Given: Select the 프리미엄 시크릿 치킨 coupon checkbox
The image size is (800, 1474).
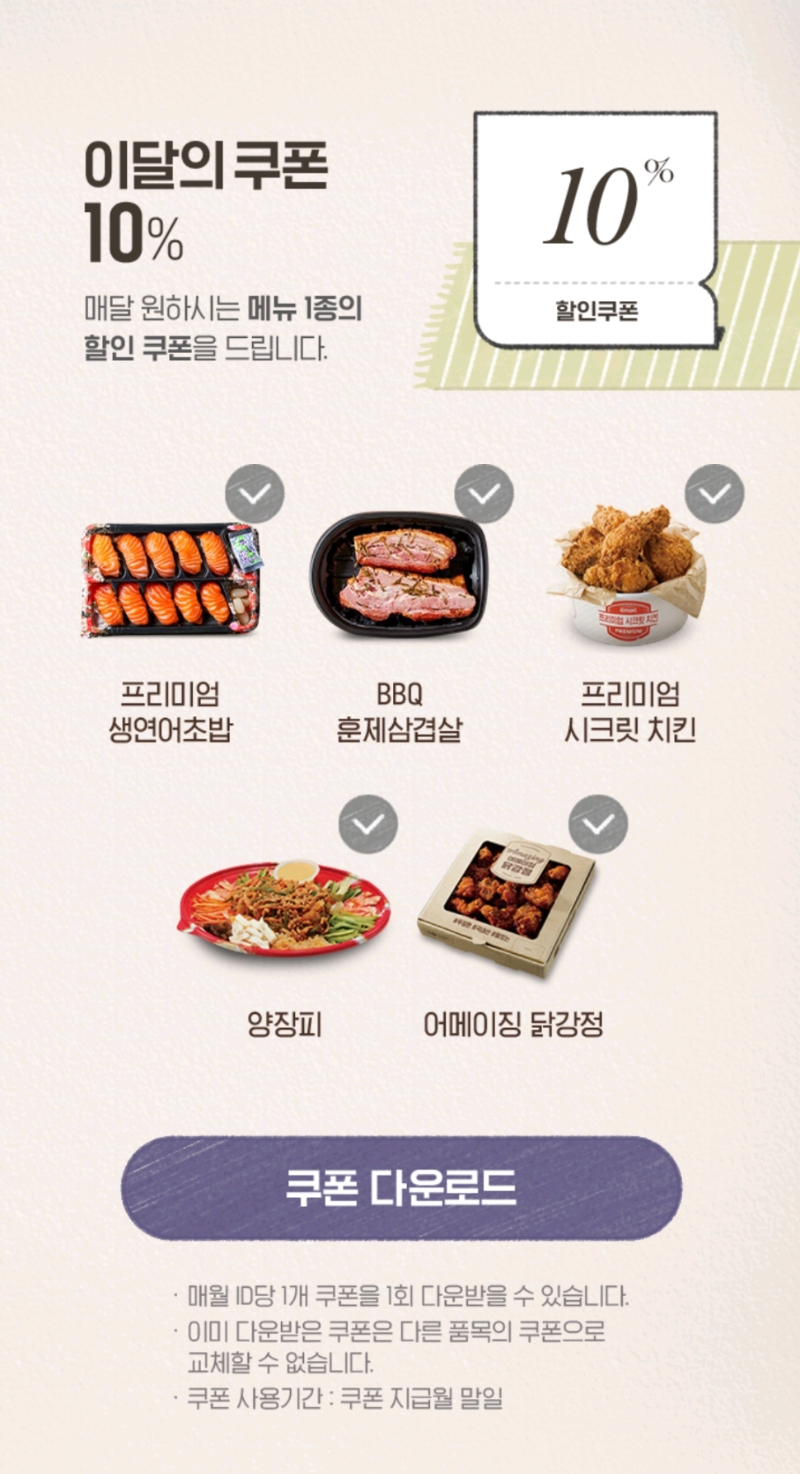Looking at the screenshot, I should click(714, 494).
